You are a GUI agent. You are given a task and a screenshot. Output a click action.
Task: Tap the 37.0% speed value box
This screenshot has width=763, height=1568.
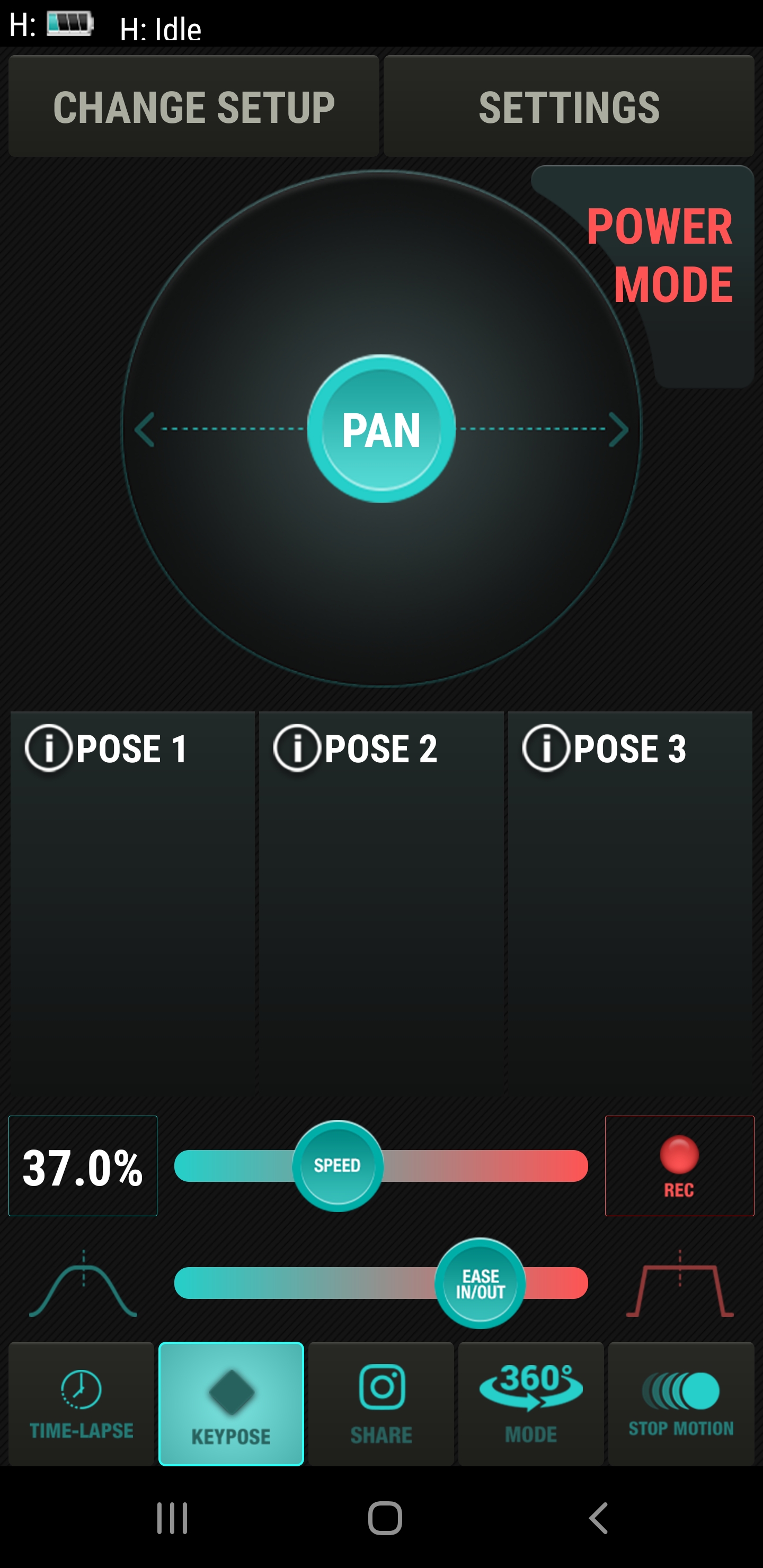click(x=83, y=1165)
